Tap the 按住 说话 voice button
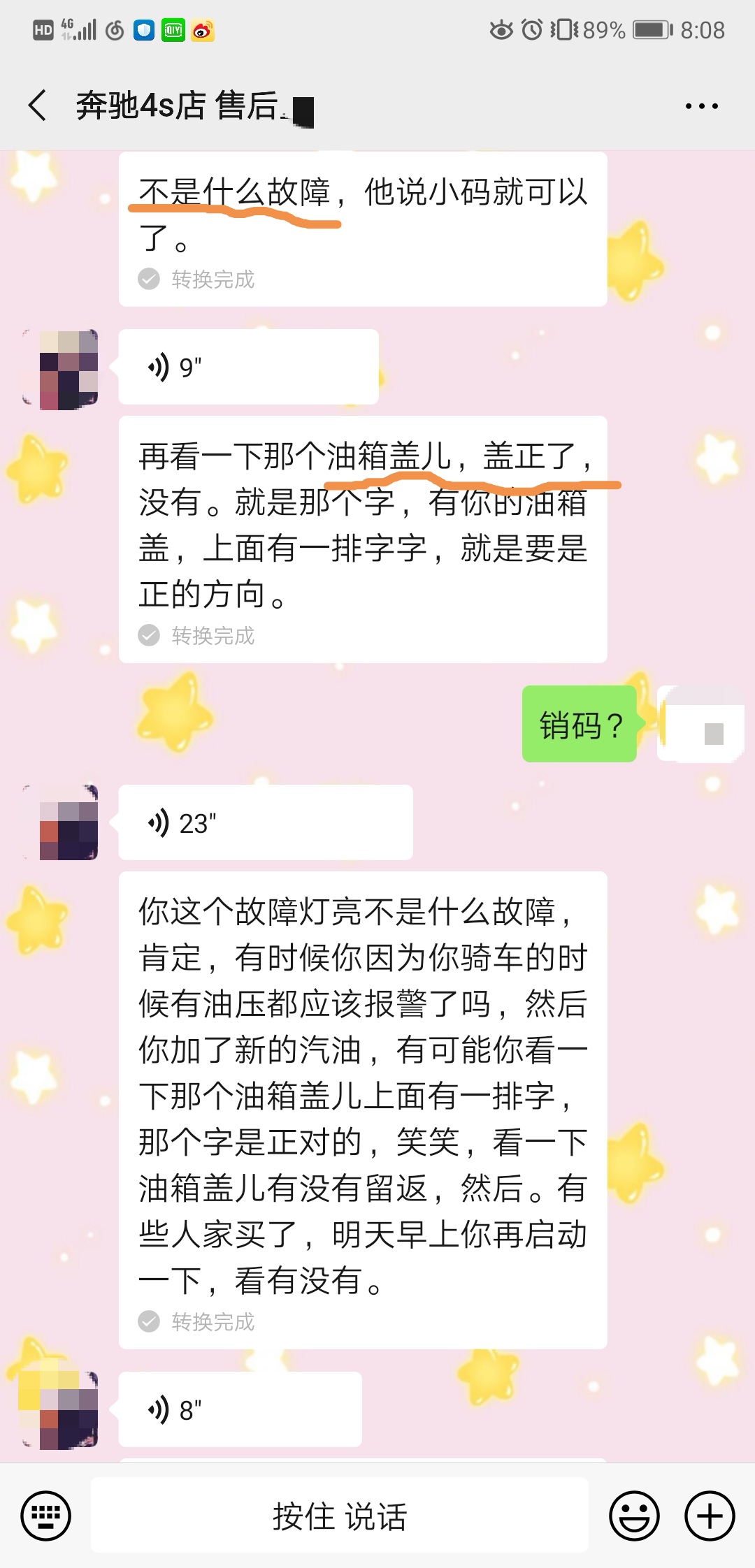 point(340,1516)
